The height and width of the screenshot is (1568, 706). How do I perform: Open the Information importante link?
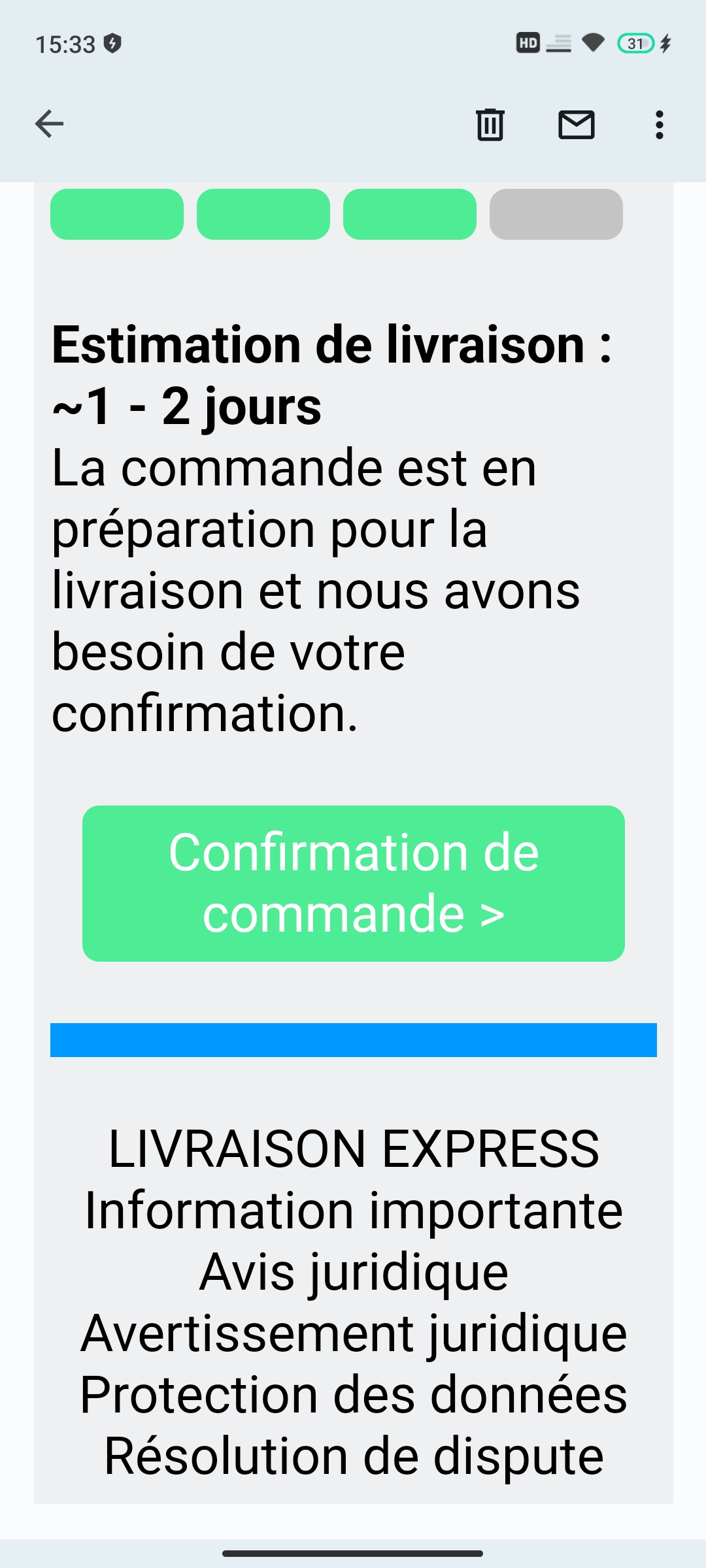click(x=354, y=1211)
